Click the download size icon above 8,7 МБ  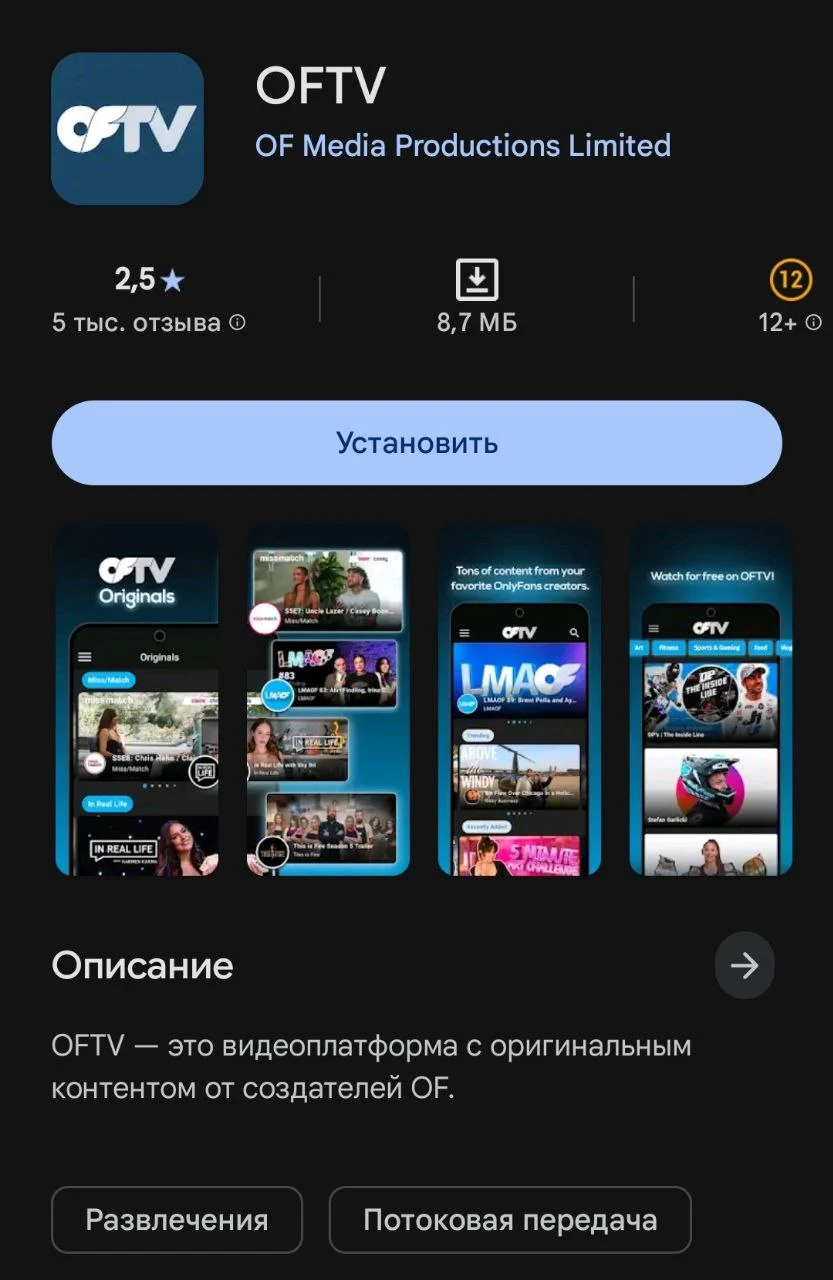tap(476, 279)
